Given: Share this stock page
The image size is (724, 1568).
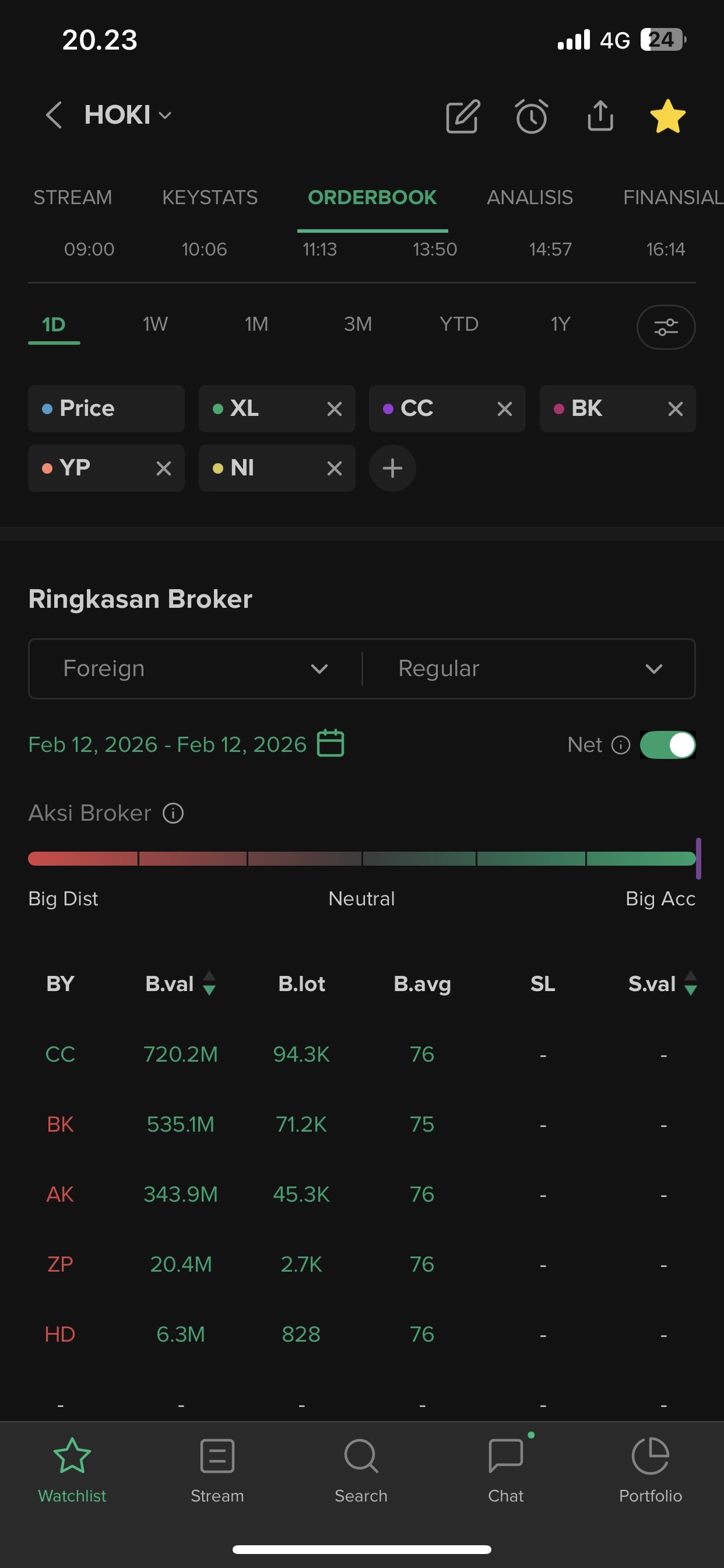Looking at the screenshot, I should click(x=600, y=116).
